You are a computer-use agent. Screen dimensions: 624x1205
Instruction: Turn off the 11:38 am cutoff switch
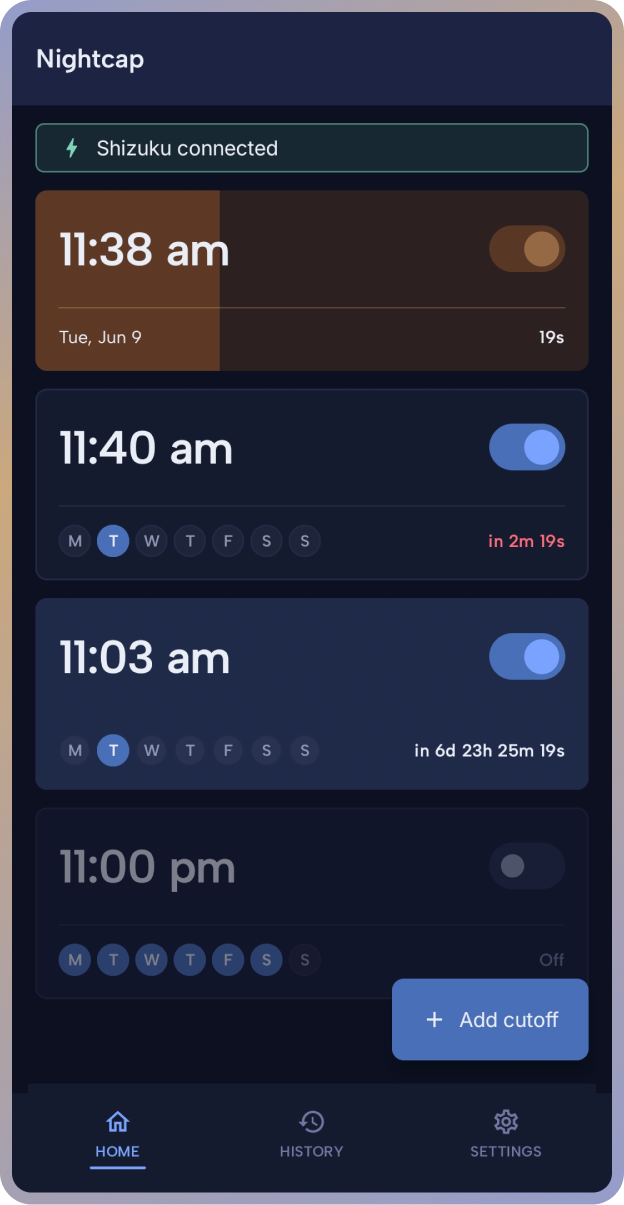(x=527, y=249)
